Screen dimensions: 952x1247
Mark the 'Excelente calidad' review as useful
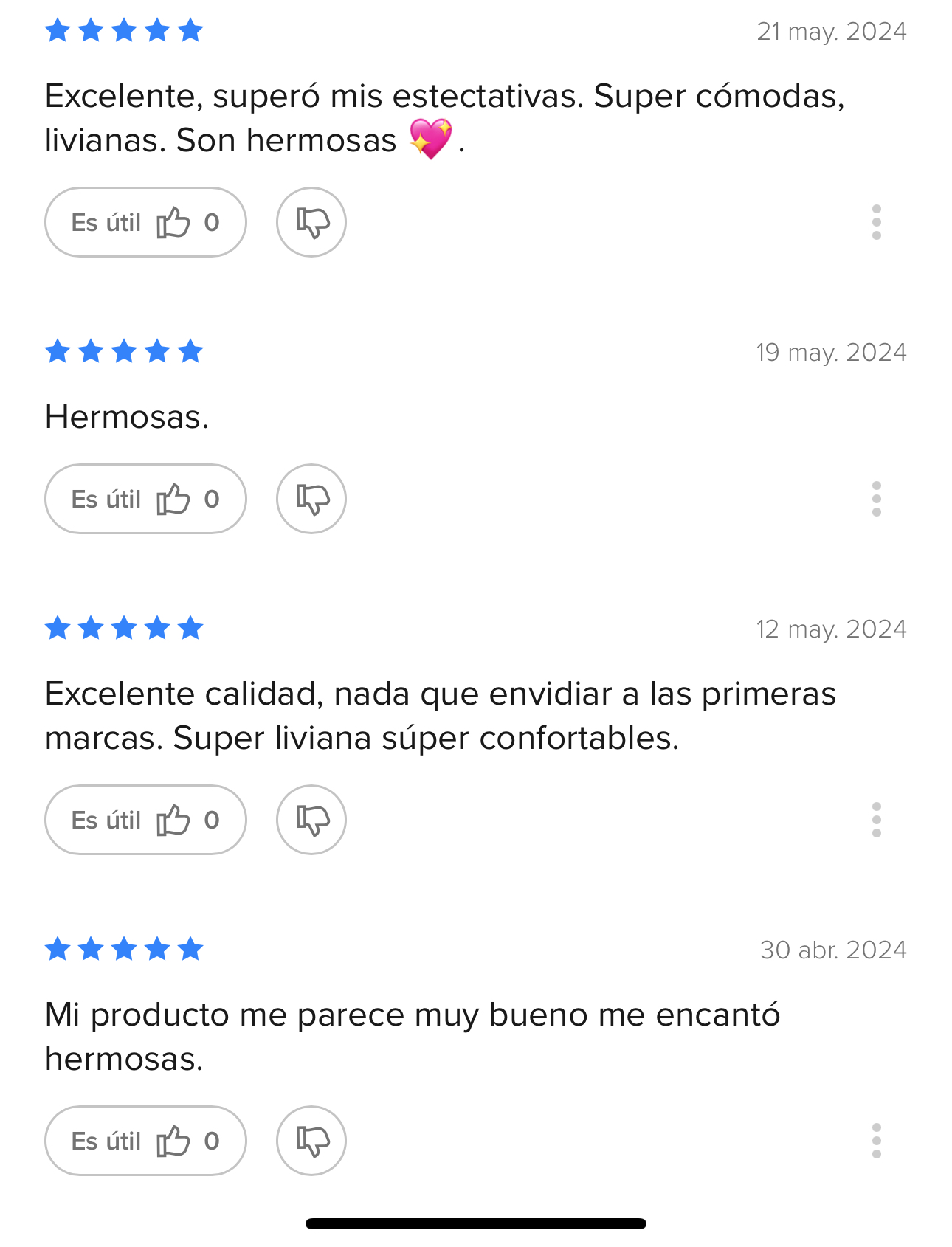point(145,820)
